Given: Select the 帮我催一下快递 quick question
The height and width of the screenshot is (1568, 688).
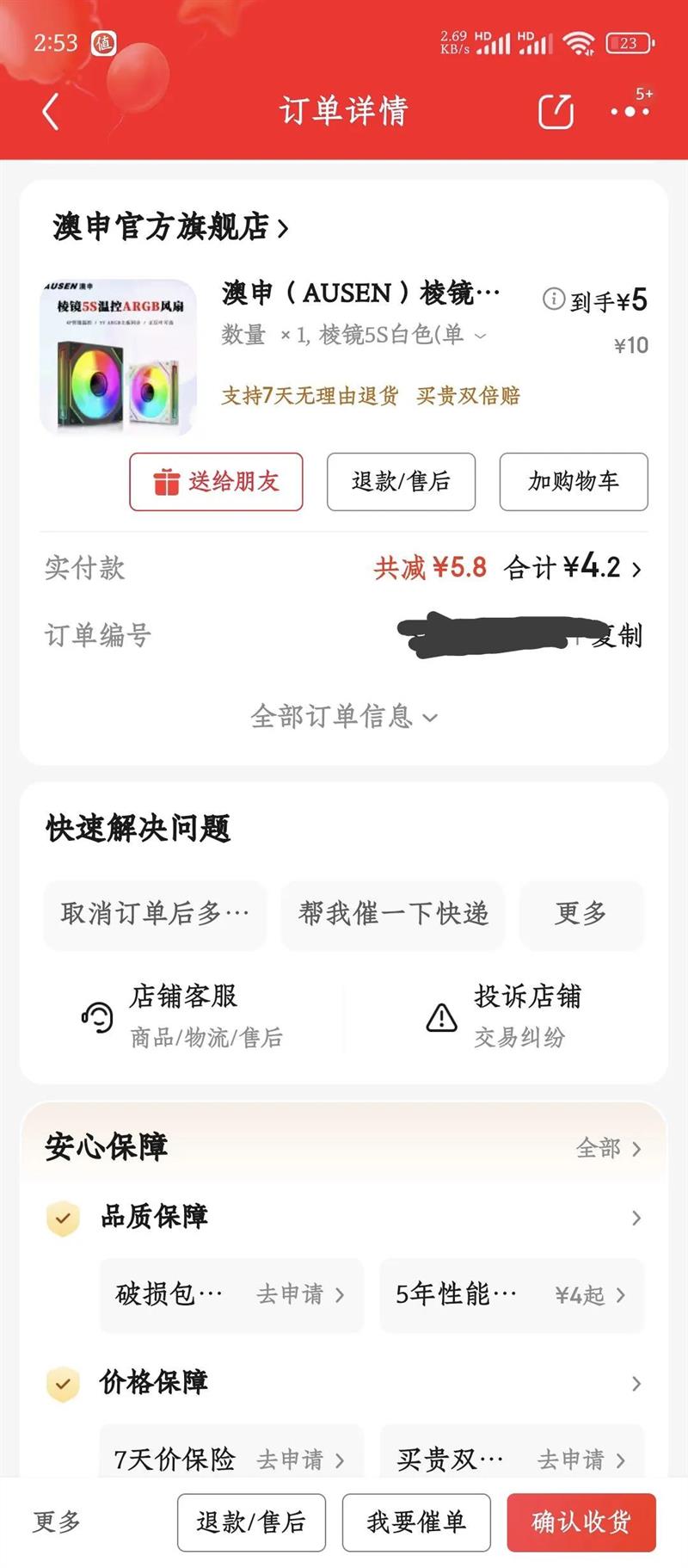Looking at the screenshot, I should pyautogui.click(x=393, y=914).
